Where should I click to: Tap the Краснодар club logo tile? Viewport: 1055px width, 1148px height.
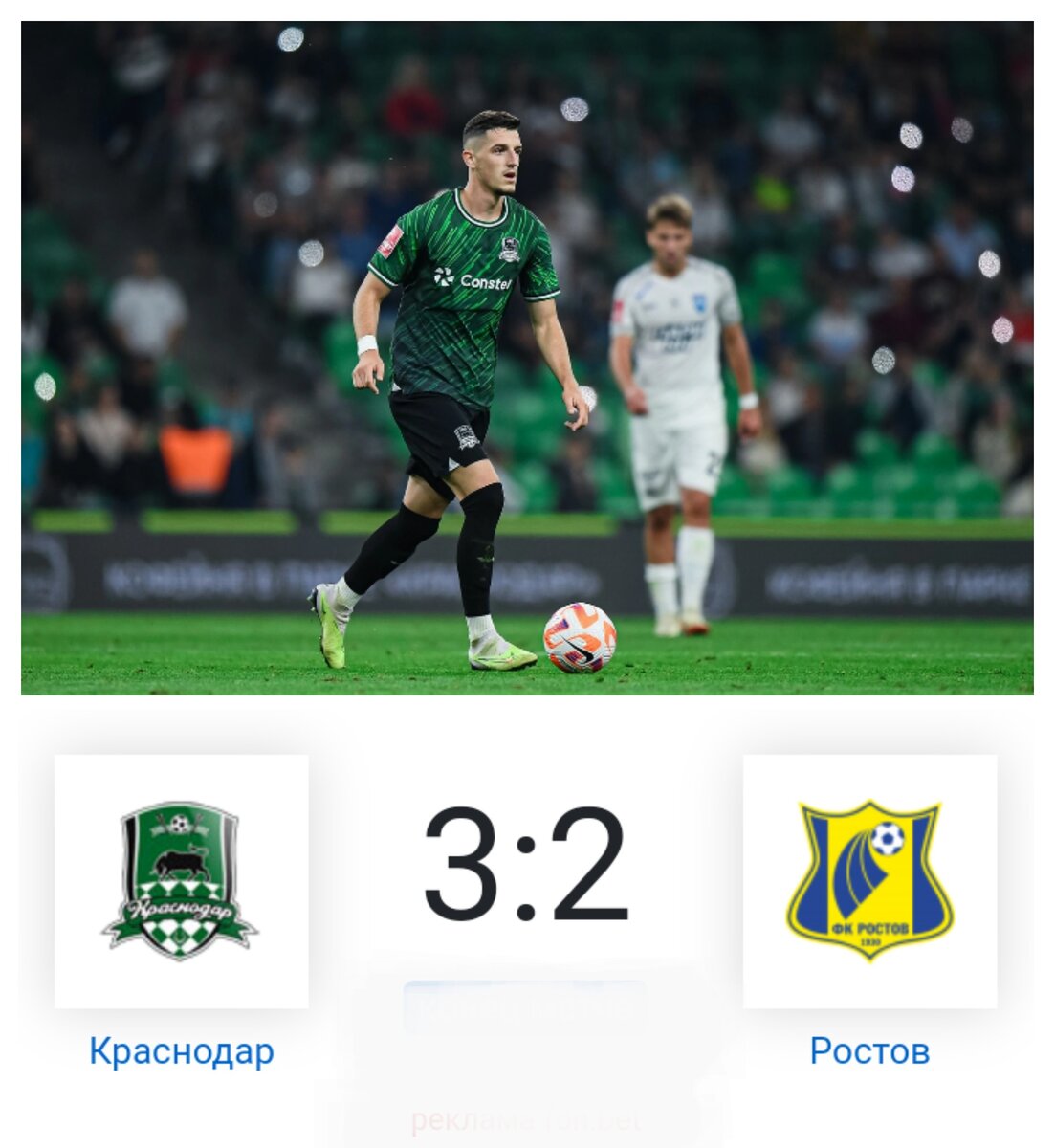pyautogui.click(x=182, y=881)
